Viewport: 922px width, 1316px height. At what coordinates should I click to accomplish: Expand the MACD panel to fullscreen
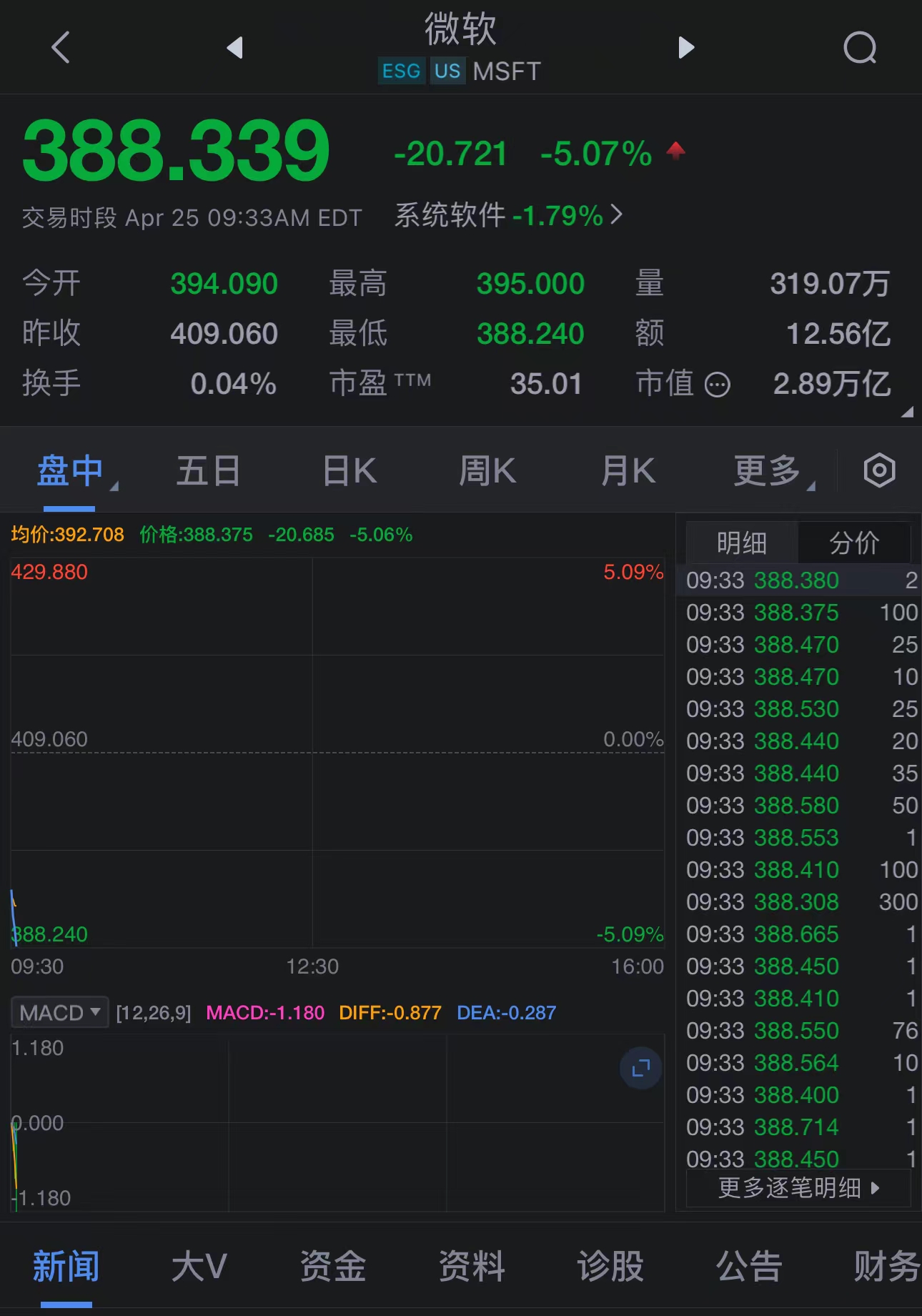pyautogui.click(x=640, y=1068)
